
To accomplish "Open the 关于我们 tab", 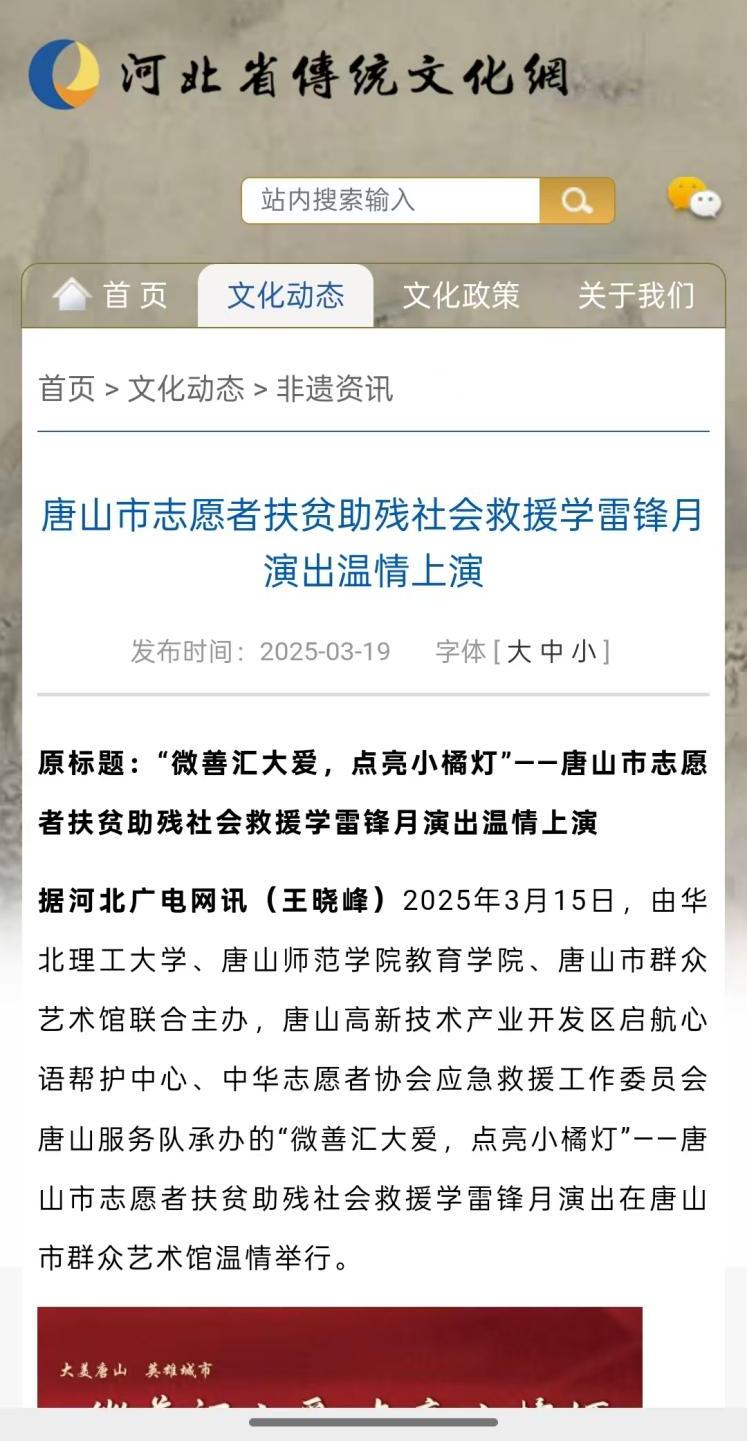I will (636, 295).
